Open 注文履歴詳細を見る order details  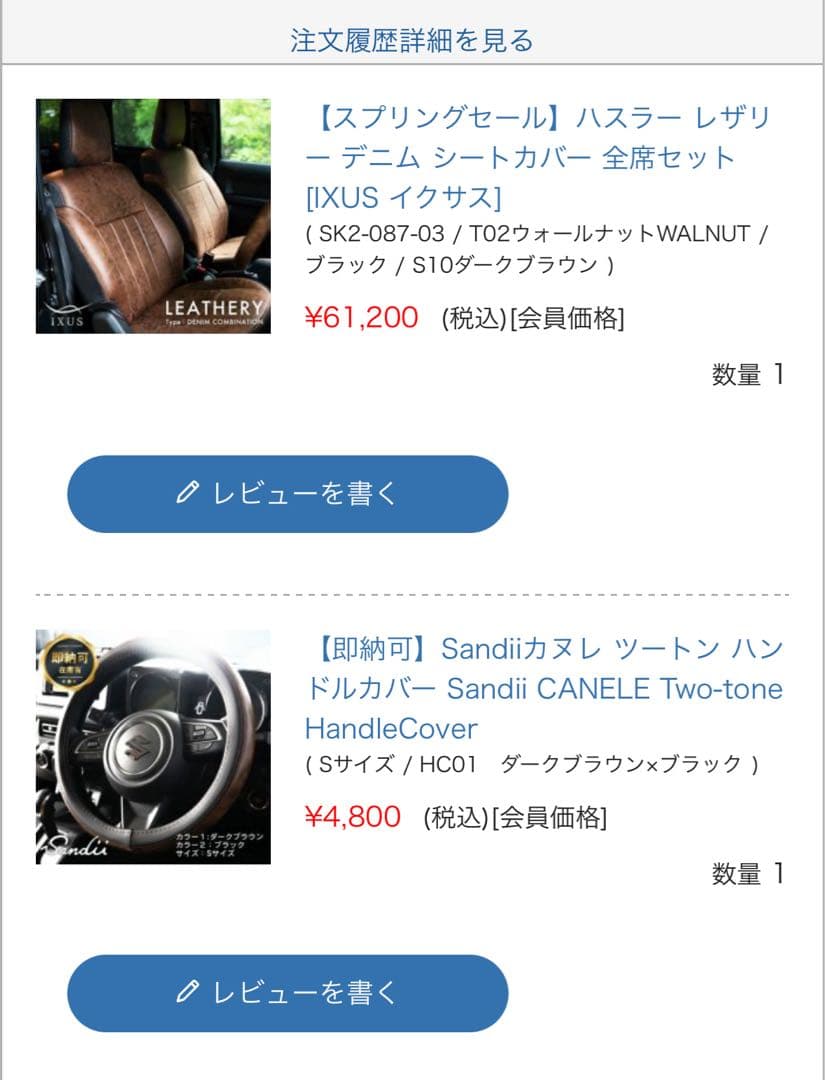click(412, 40)
